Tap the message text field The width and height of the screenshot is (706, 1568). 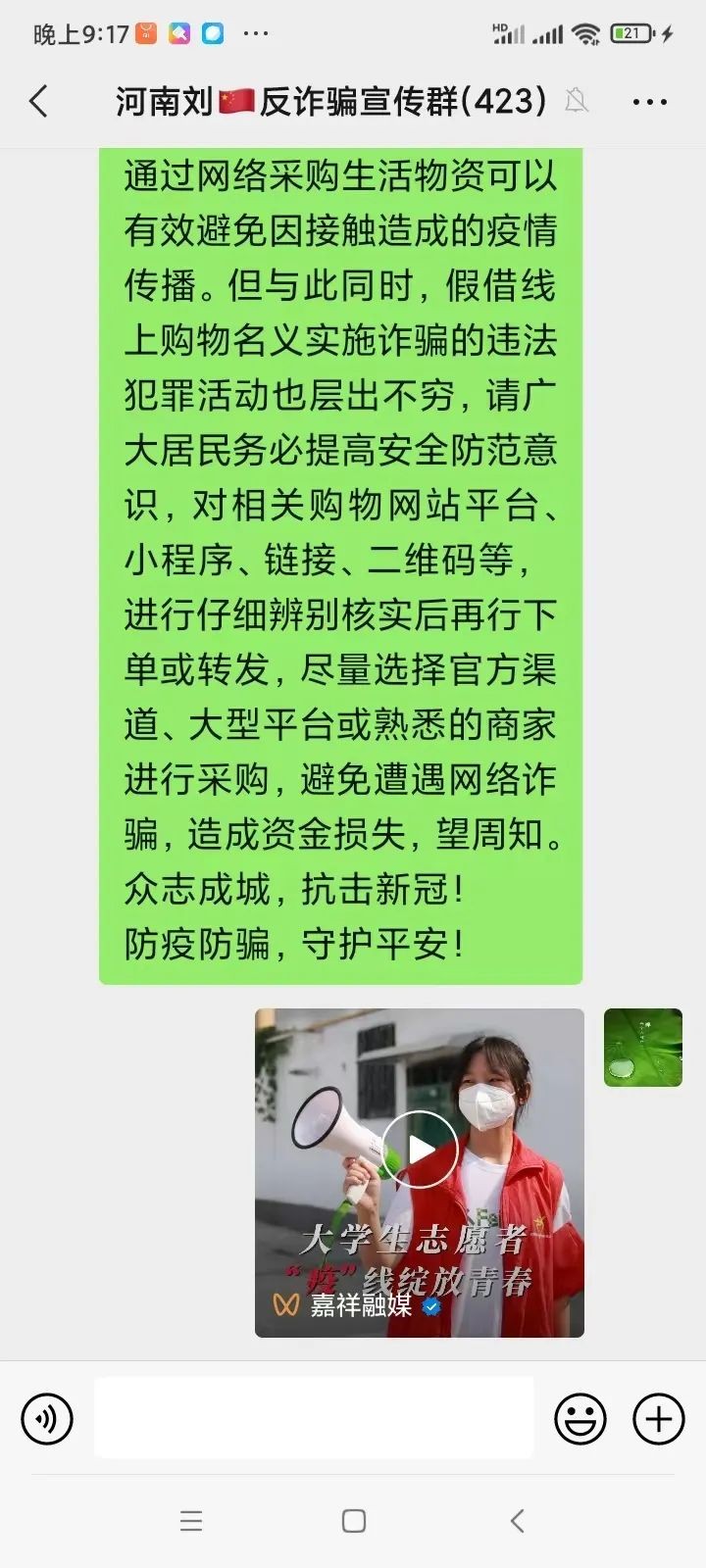[x=314, y=1418]
